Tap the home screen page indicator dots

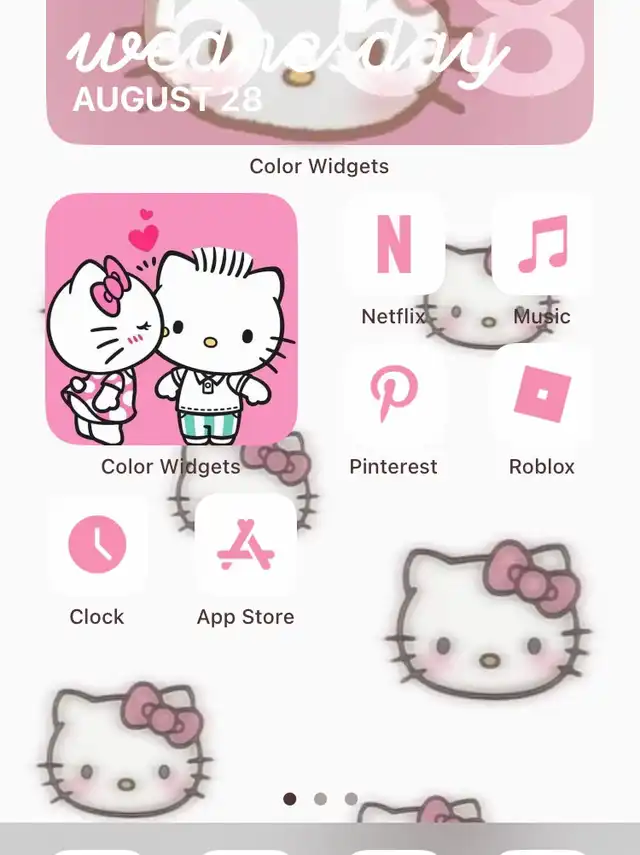coord(320,799)
